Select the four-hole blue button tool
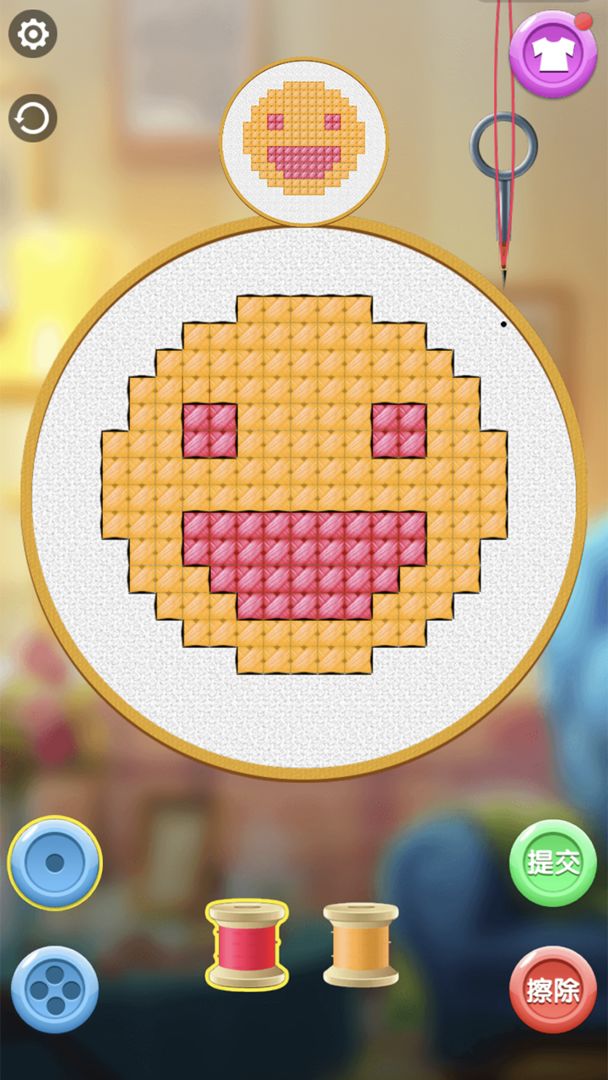The width and height of the screenshot is (608, 1080). click(55, 989)
